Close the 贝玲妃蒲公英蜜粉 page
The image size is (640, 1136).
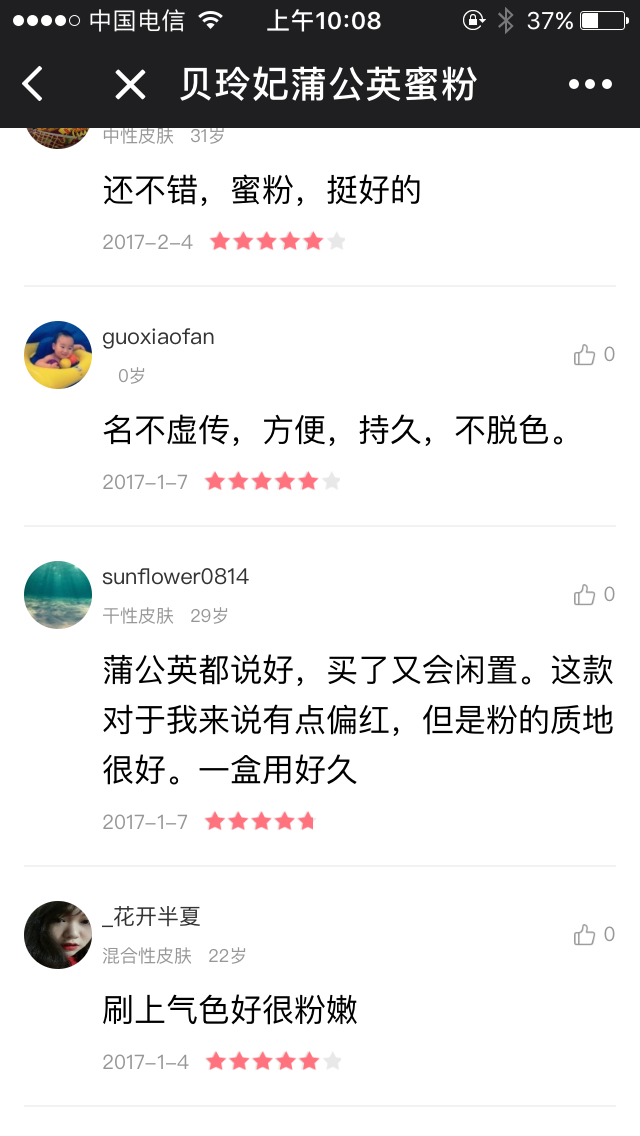click(x=130, y=85)
